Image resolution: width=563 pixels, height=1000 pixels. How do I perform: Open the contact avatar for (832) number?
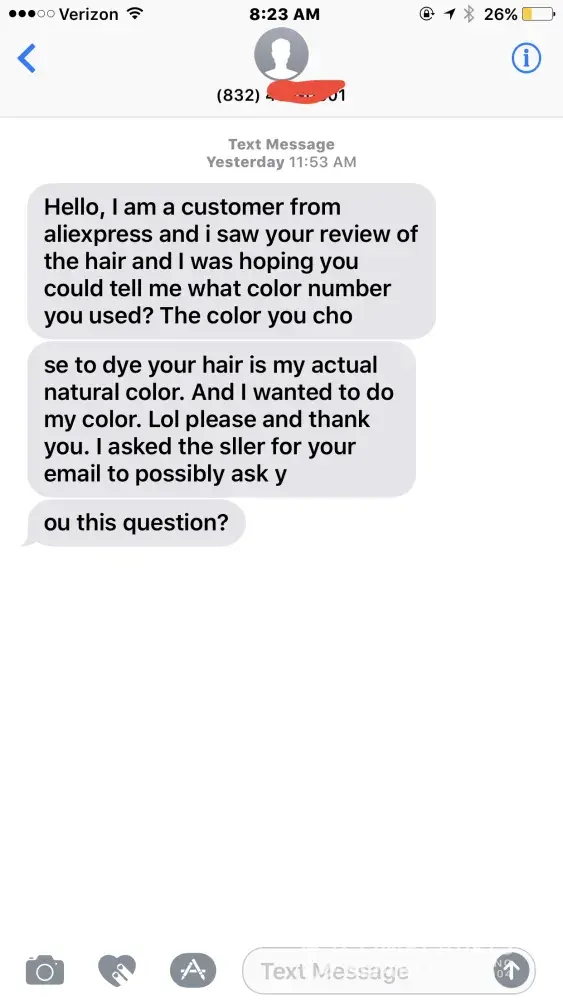281,54
